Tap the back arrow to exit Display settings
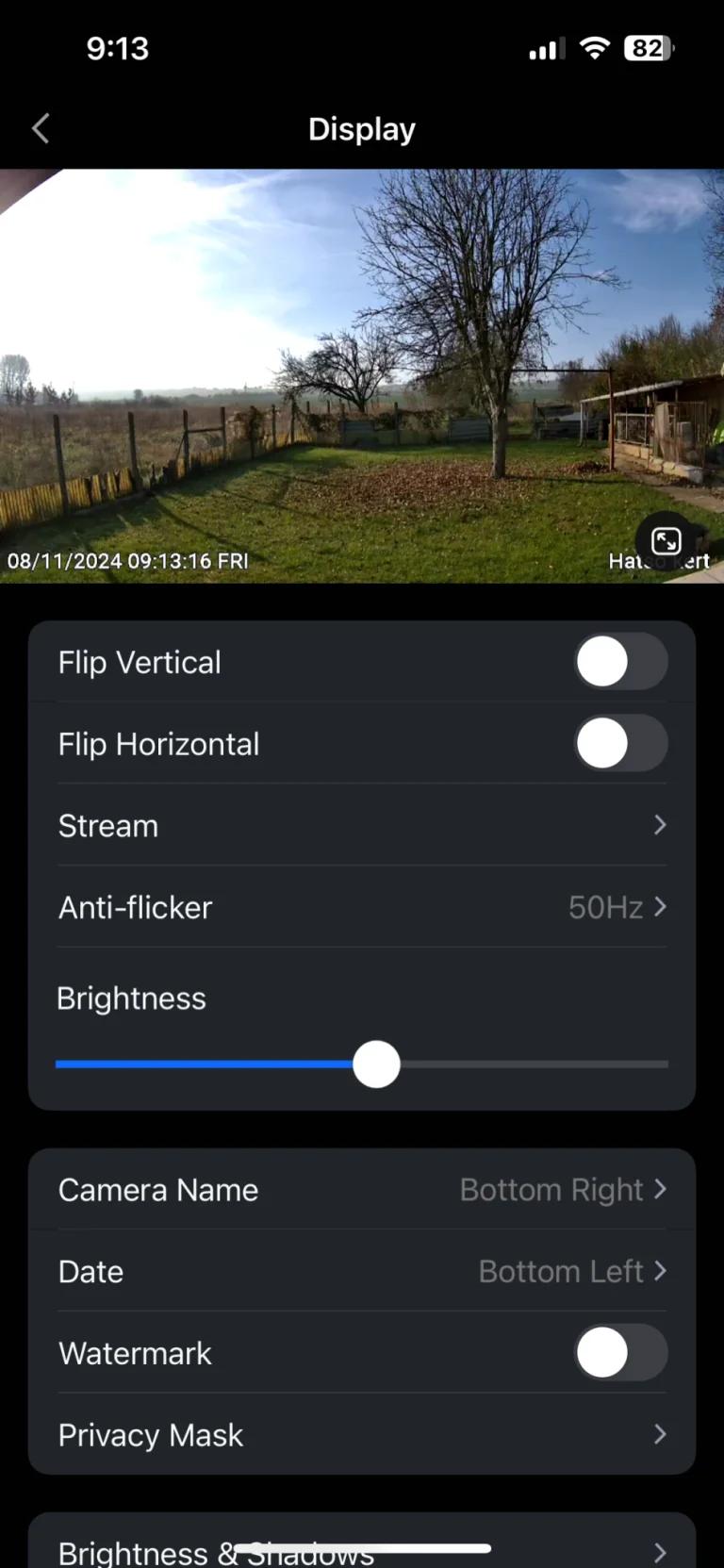Viewport: 724px width, 1568px height. tap(41, 128)
